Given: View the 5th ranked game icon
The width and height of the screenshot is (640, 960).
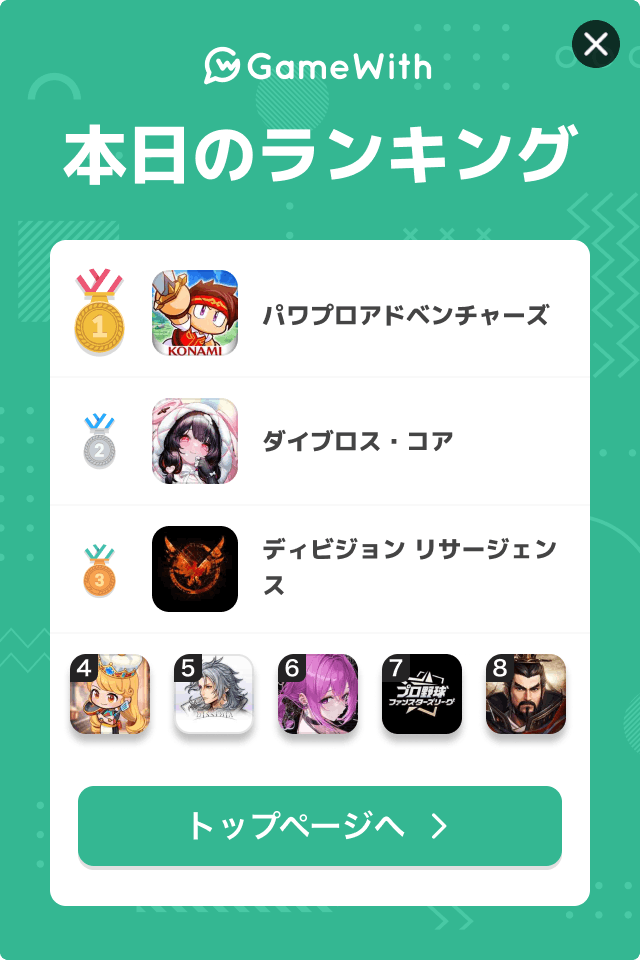Looking at the screenshot, I should tap(214, 695).
